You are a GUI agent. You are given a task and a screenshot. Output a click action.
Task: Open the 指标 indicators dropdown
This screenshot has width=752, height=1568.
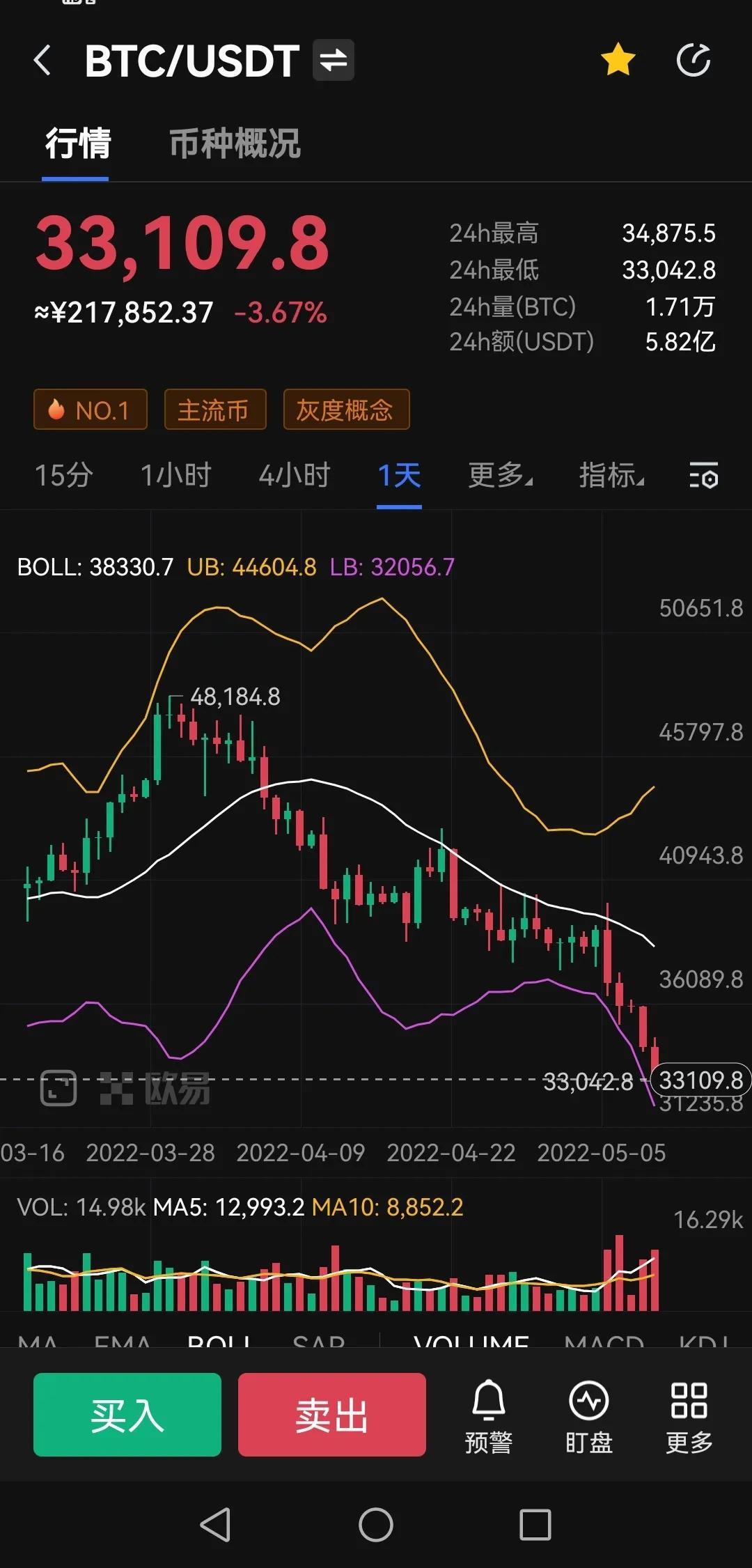coord(611,476)
